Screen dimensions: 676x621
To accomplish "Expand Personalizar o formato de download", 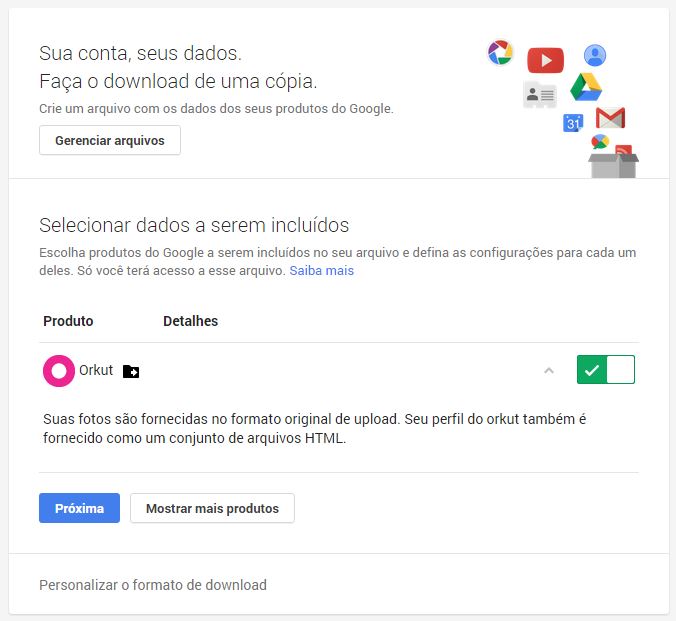I will coord(153,585).
